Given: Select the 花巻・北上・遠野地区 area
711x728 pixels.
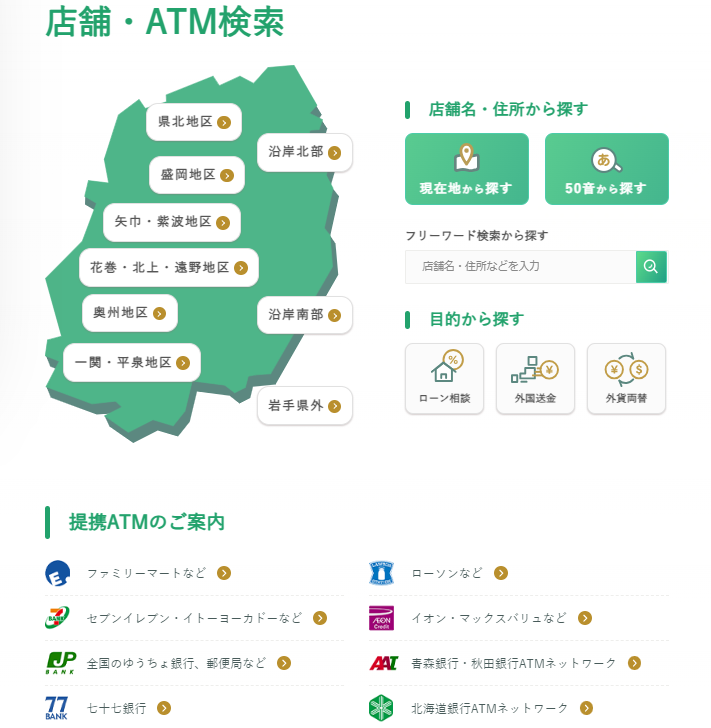Looking at the screenshot, I should (168, 268).
